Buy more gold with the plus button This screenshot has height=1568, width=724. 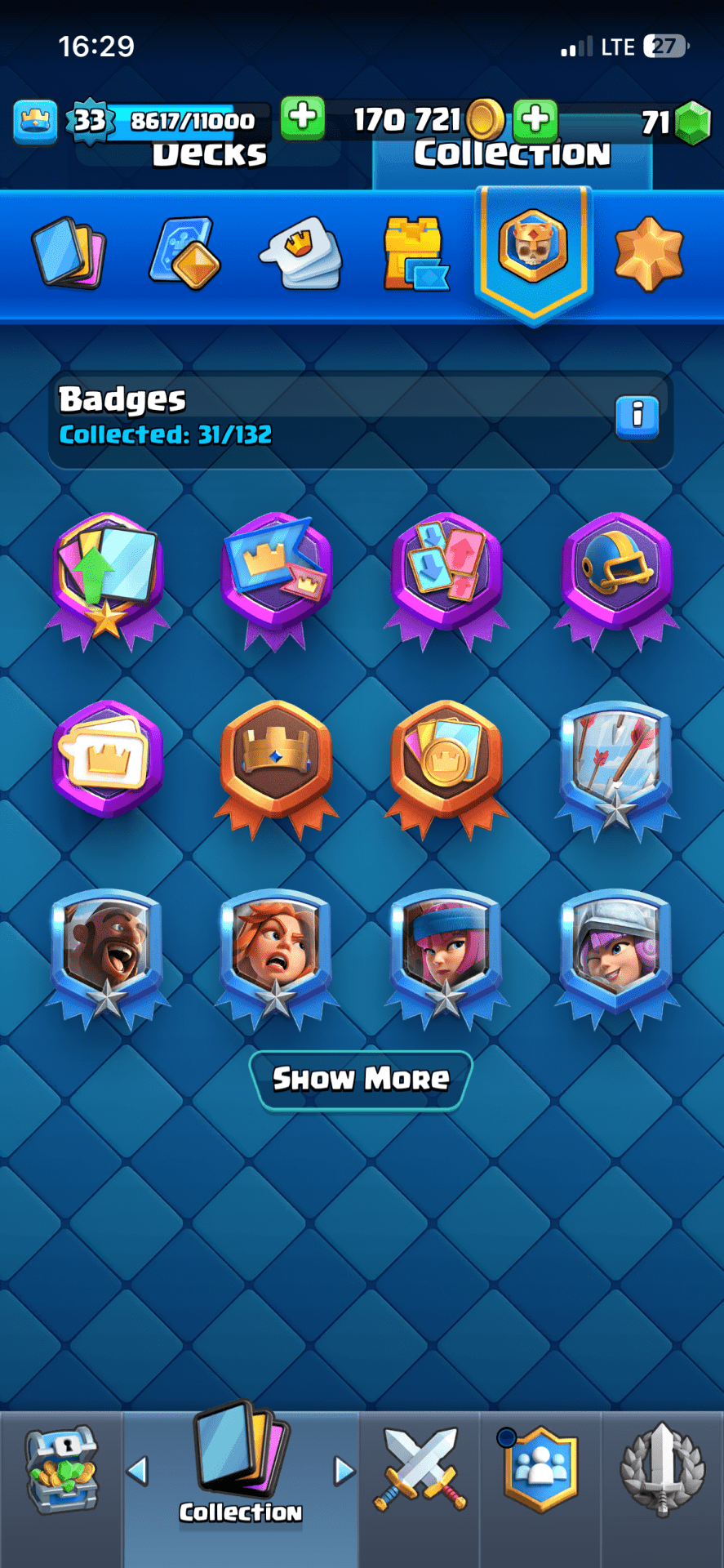[302, 118]
